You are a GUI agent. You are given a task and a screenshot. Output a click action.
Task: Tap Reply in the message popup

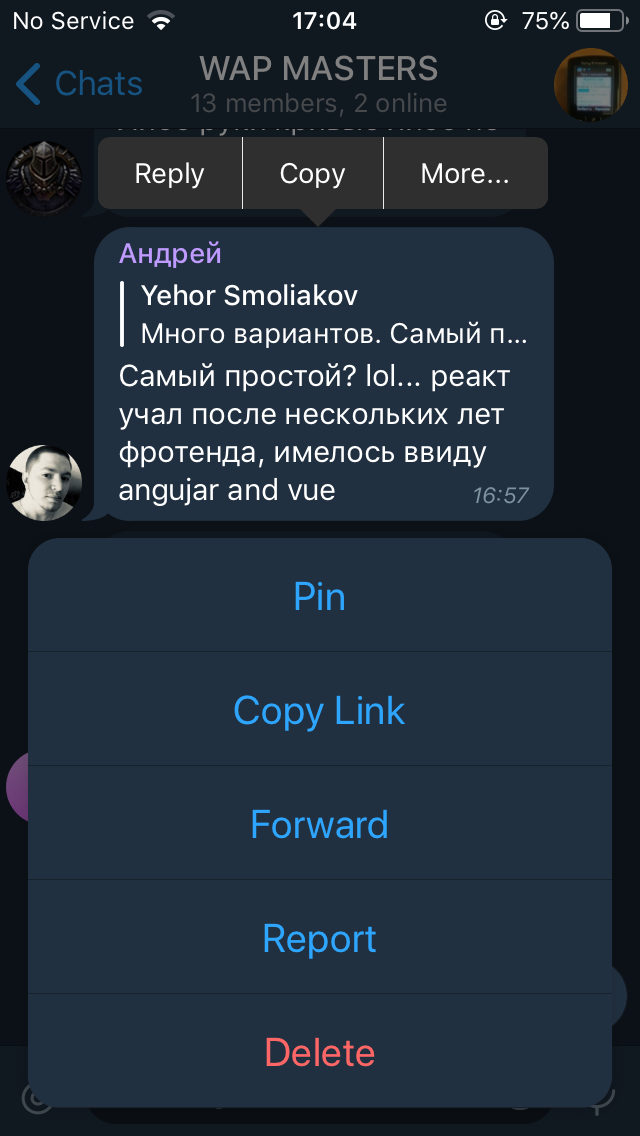point(169,174)
